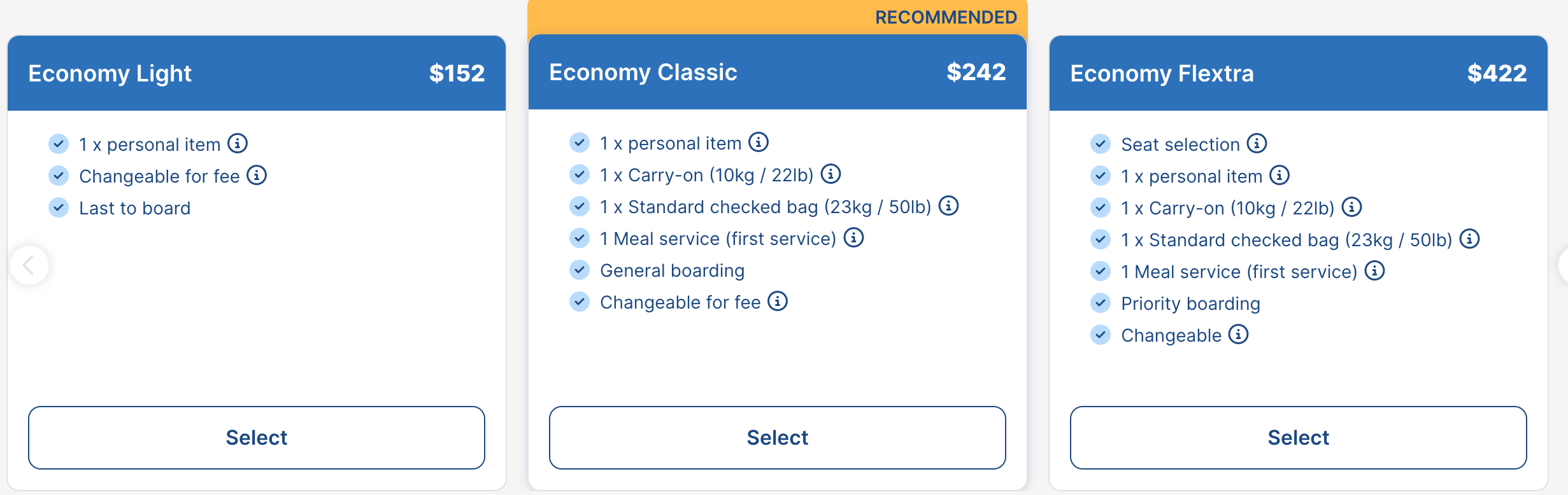Viewport: 1568px width, 495px height.
Task: Open info for Flextra Carry-on
Action: [x=1351, y=207]
